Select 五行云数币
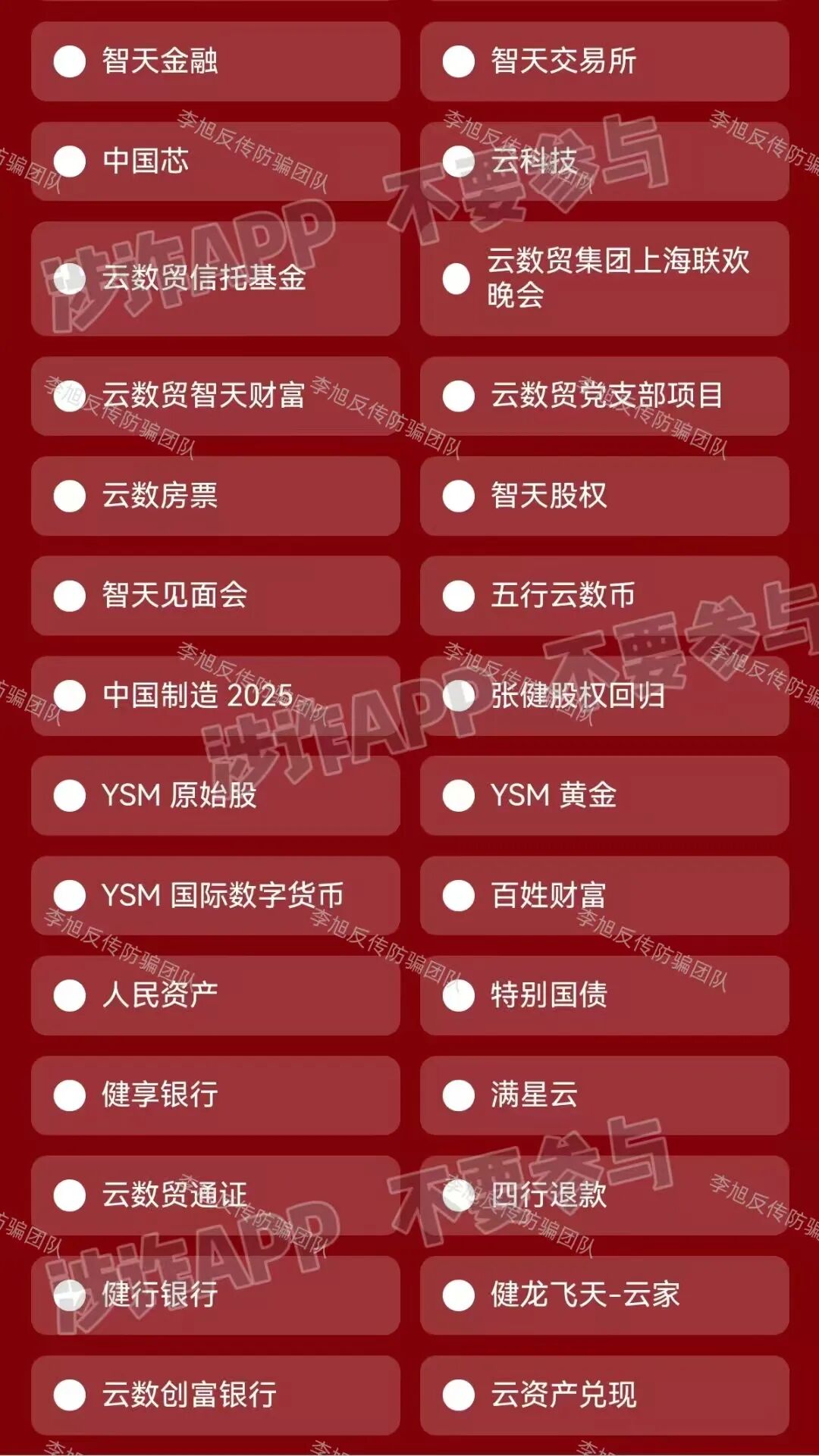 click(459, 596)
